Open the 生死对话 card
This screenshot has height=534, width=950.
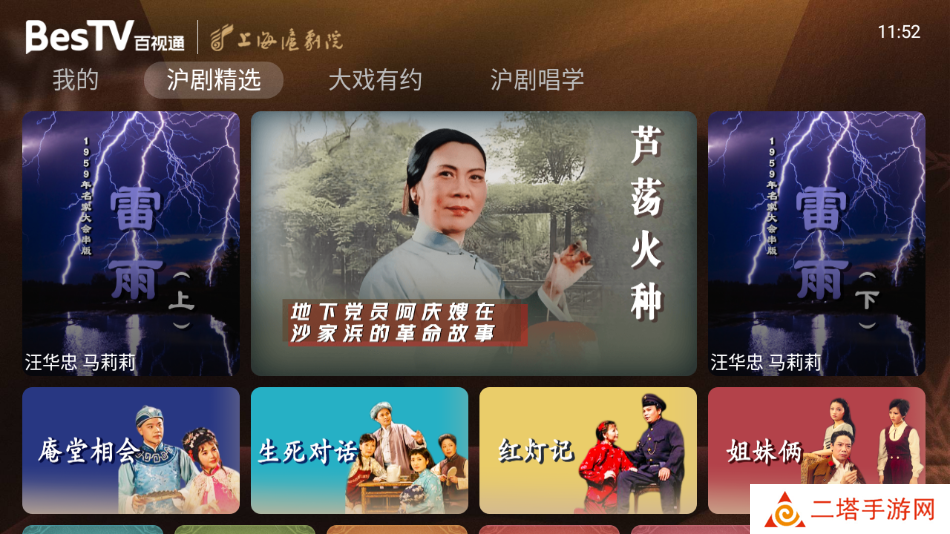[x=359, y=450]
